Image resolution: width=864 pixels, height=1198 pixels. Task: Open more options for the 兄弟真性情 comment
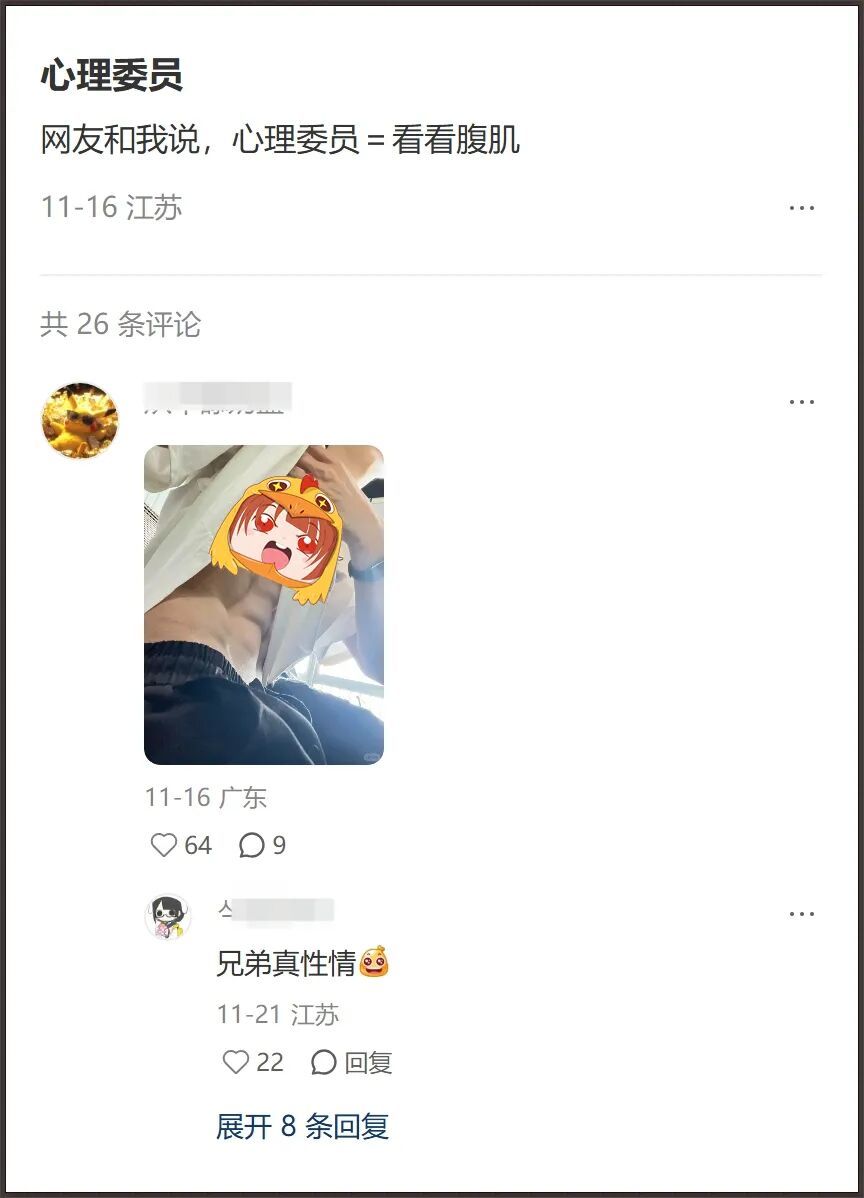799,911
